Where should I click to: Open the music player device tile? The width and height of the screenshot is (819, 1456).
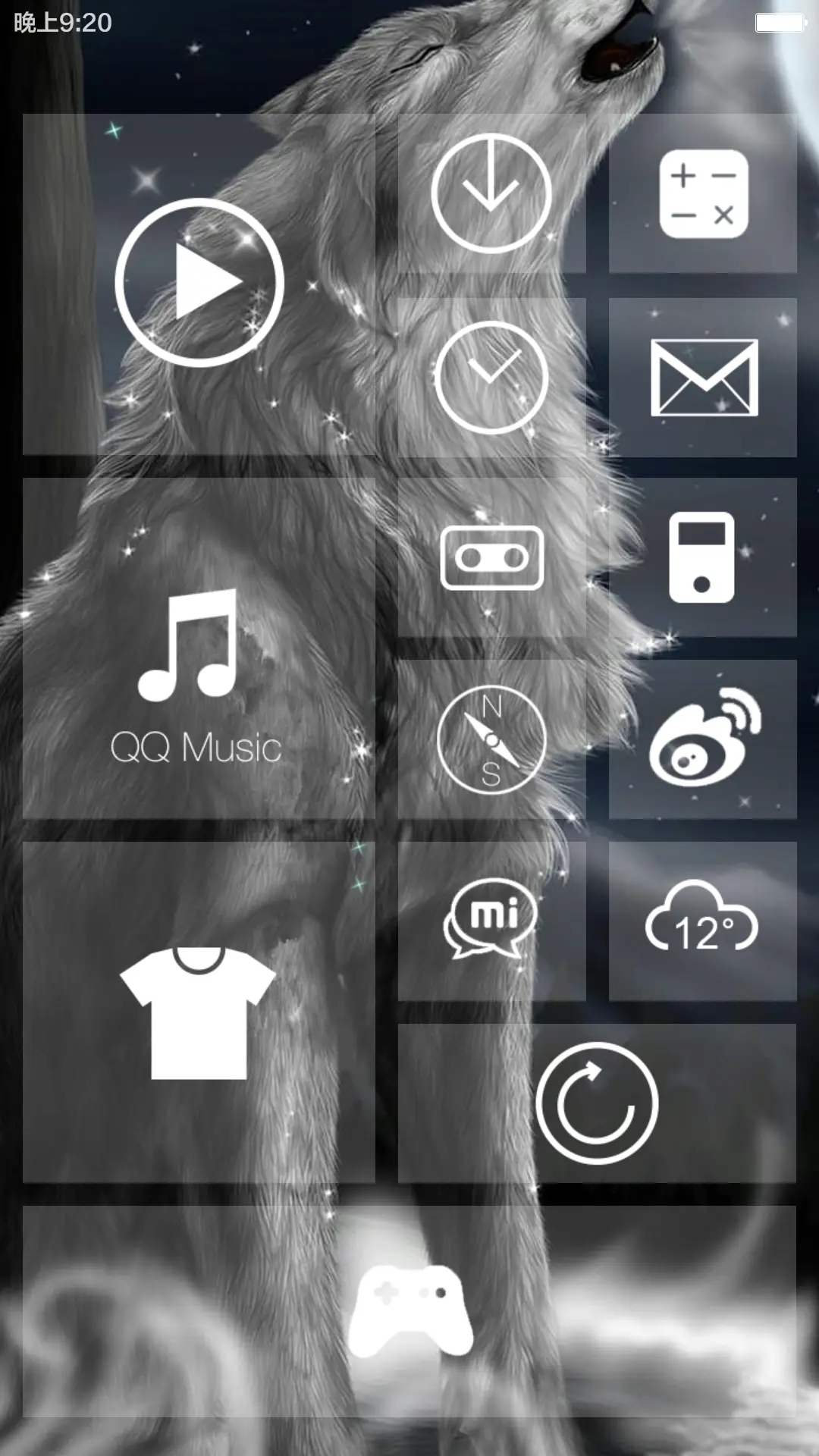point(703,557)
